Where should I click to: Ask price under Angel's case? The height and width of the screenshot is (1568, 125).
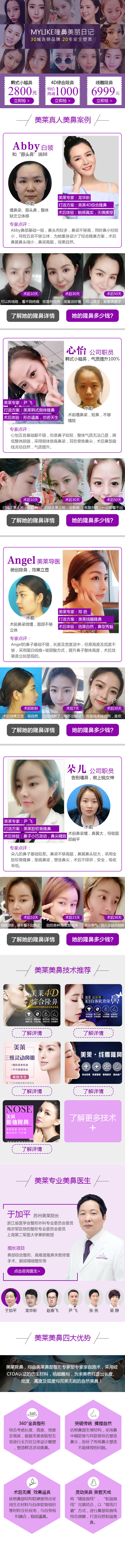[92, 730]
